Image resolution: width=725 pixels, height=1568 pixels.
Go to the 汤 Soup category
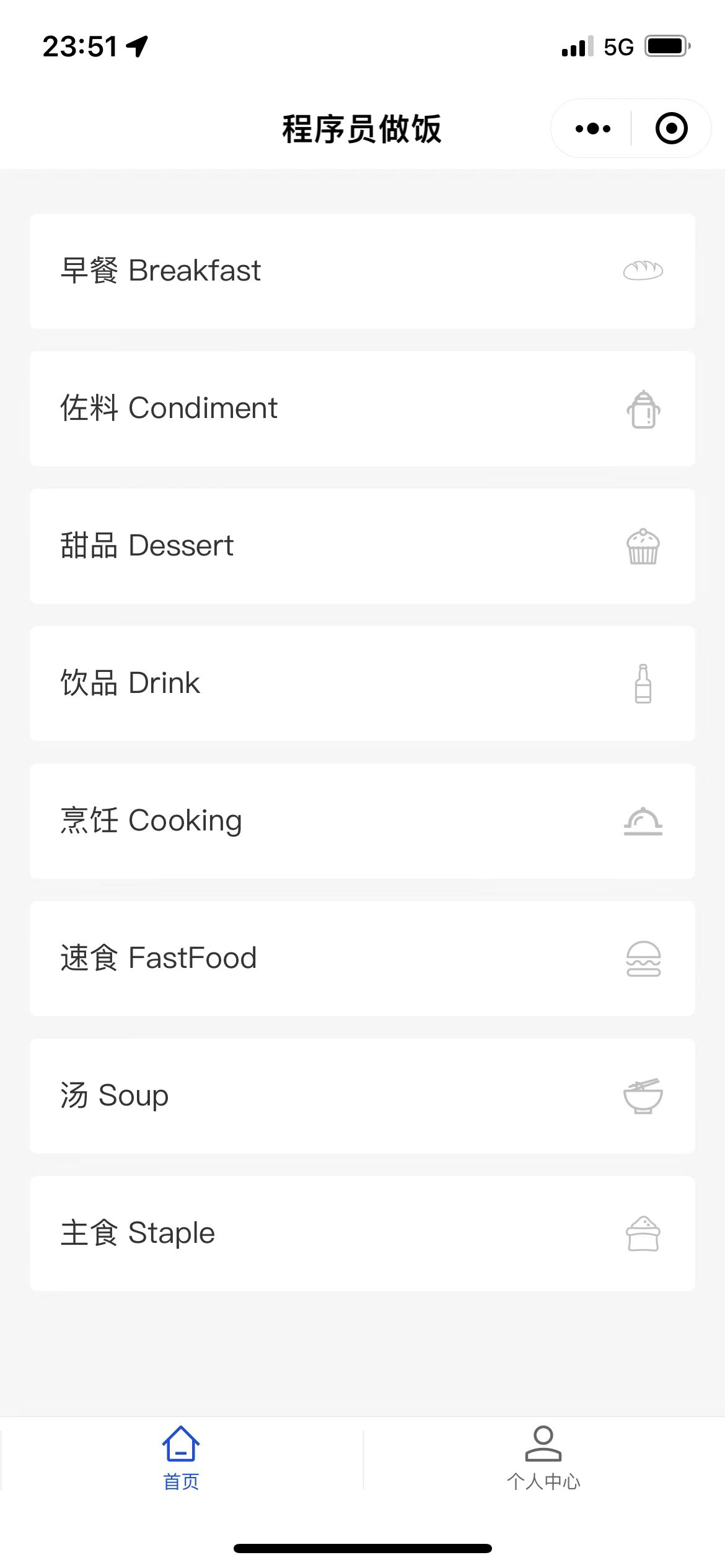tap(362, 1096)
